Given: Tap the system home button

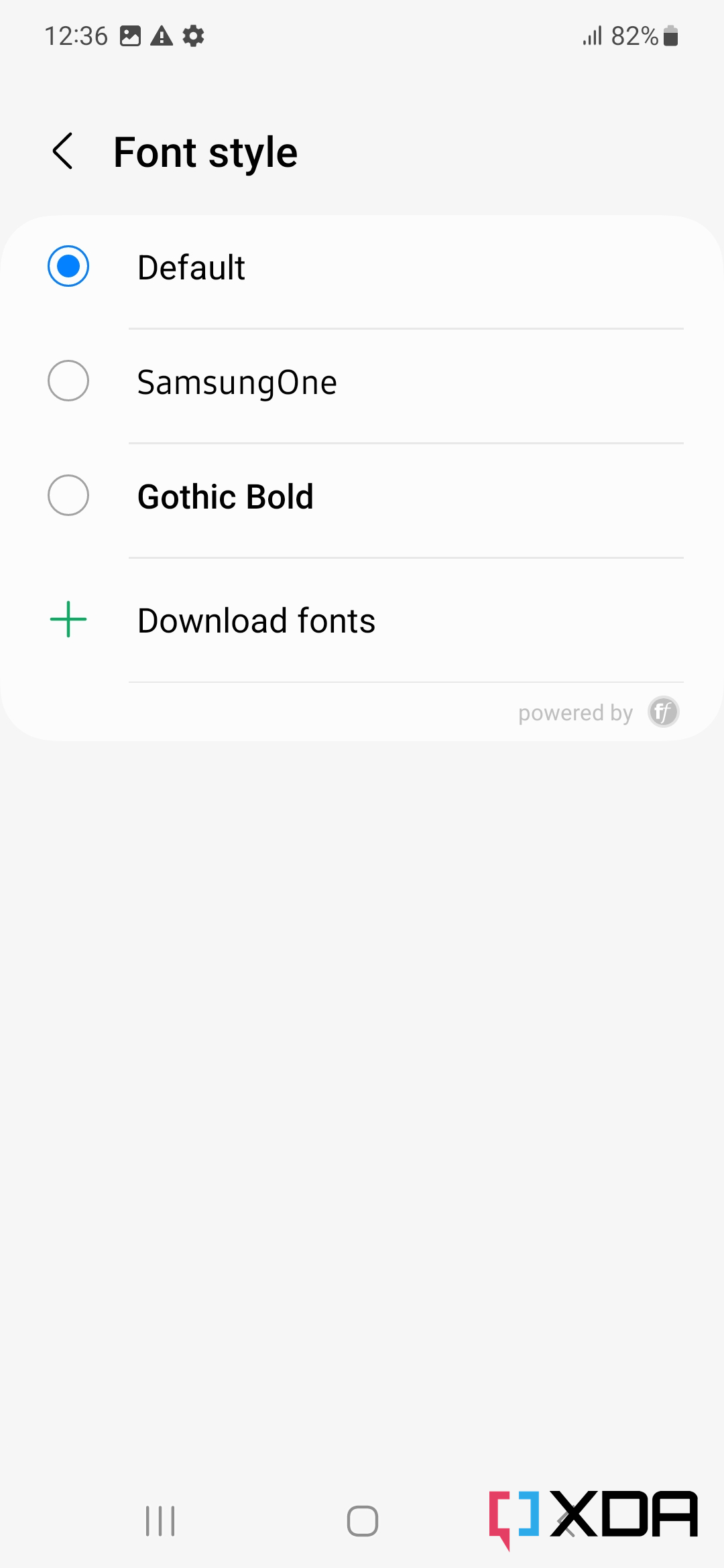Looking at the screenshot, I should 362,1521.
